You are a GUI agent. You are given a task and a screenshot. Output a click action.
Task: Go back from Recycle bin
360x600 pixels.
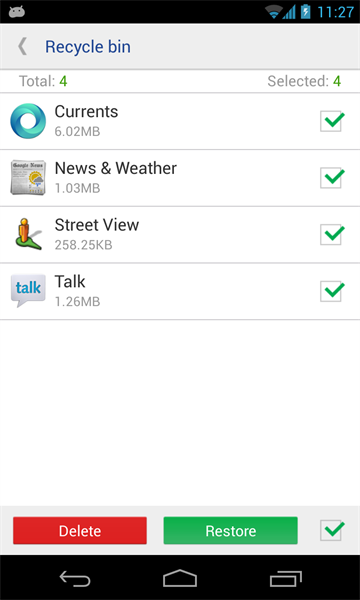(x=23, y=47)
